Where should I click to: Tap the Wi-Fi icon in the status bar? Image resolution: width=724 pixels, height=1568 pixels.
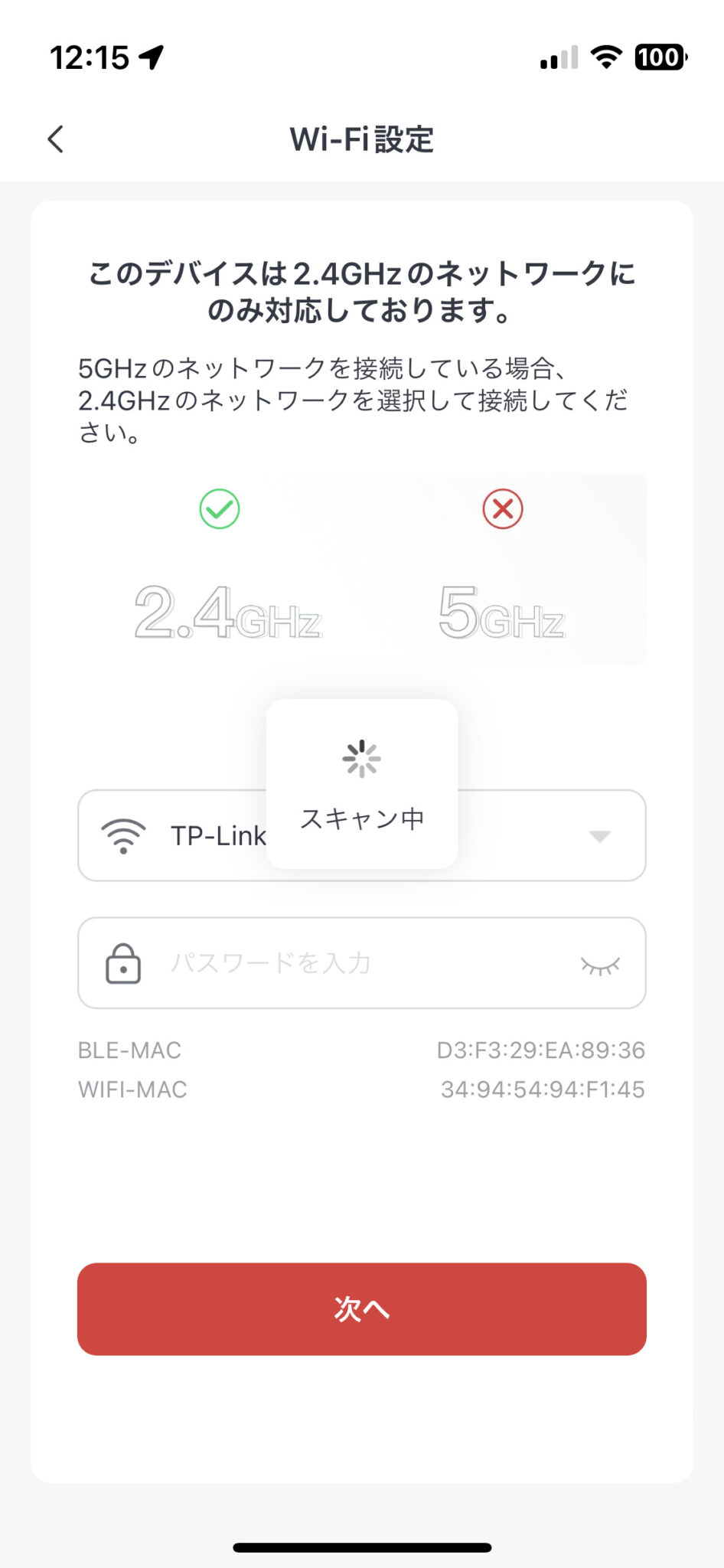coord(605,57)
